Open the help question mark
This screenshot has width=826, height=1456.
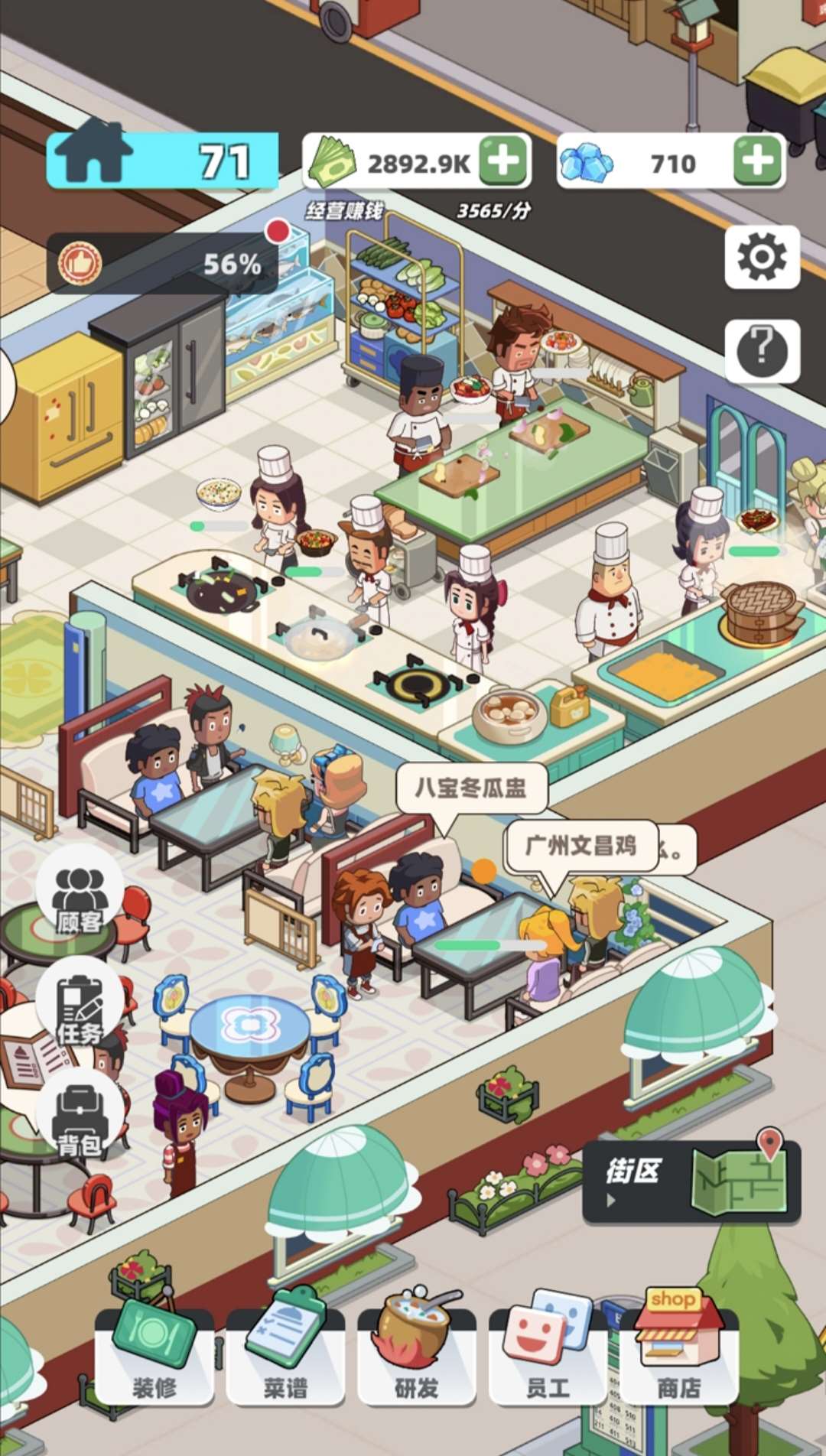[762, 351]
